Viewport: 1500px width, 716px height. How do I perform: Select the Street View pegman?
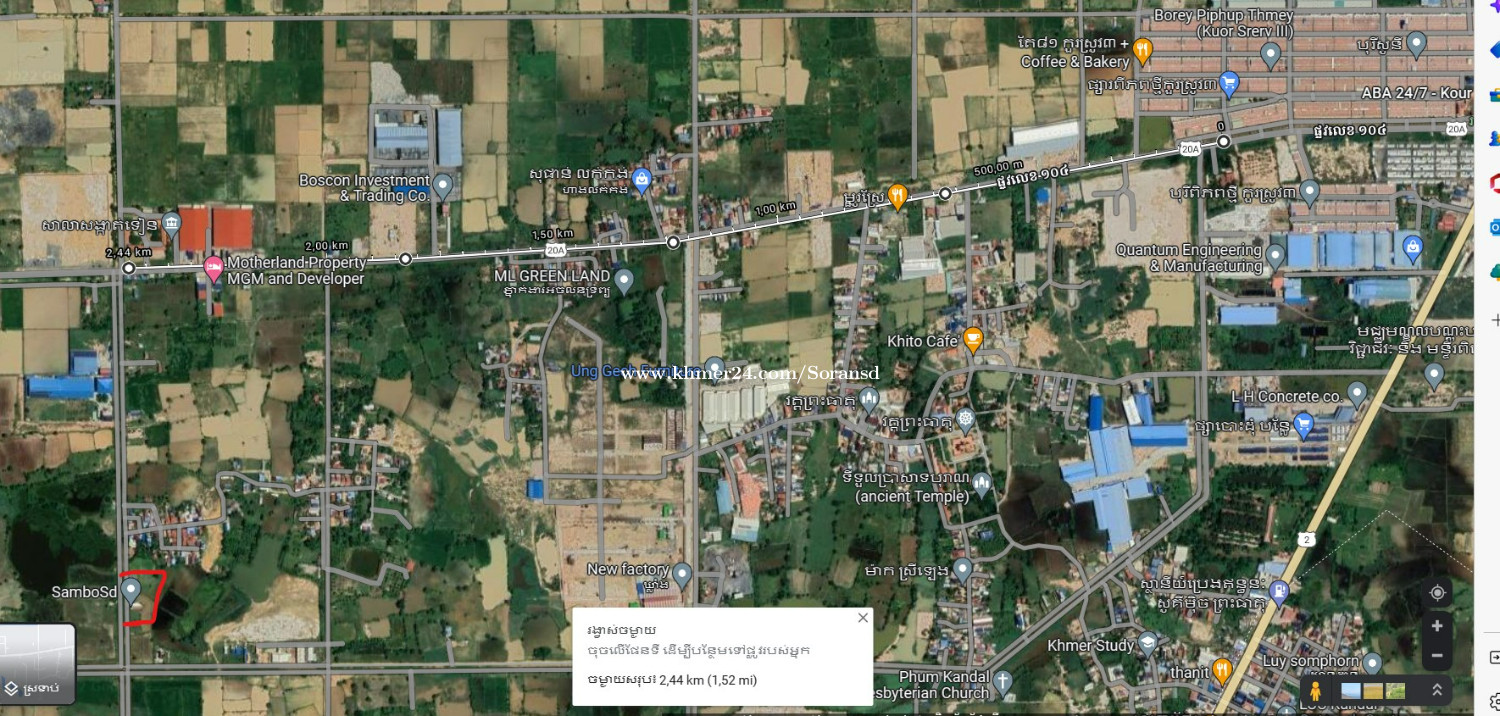[x=1315, y=691]
